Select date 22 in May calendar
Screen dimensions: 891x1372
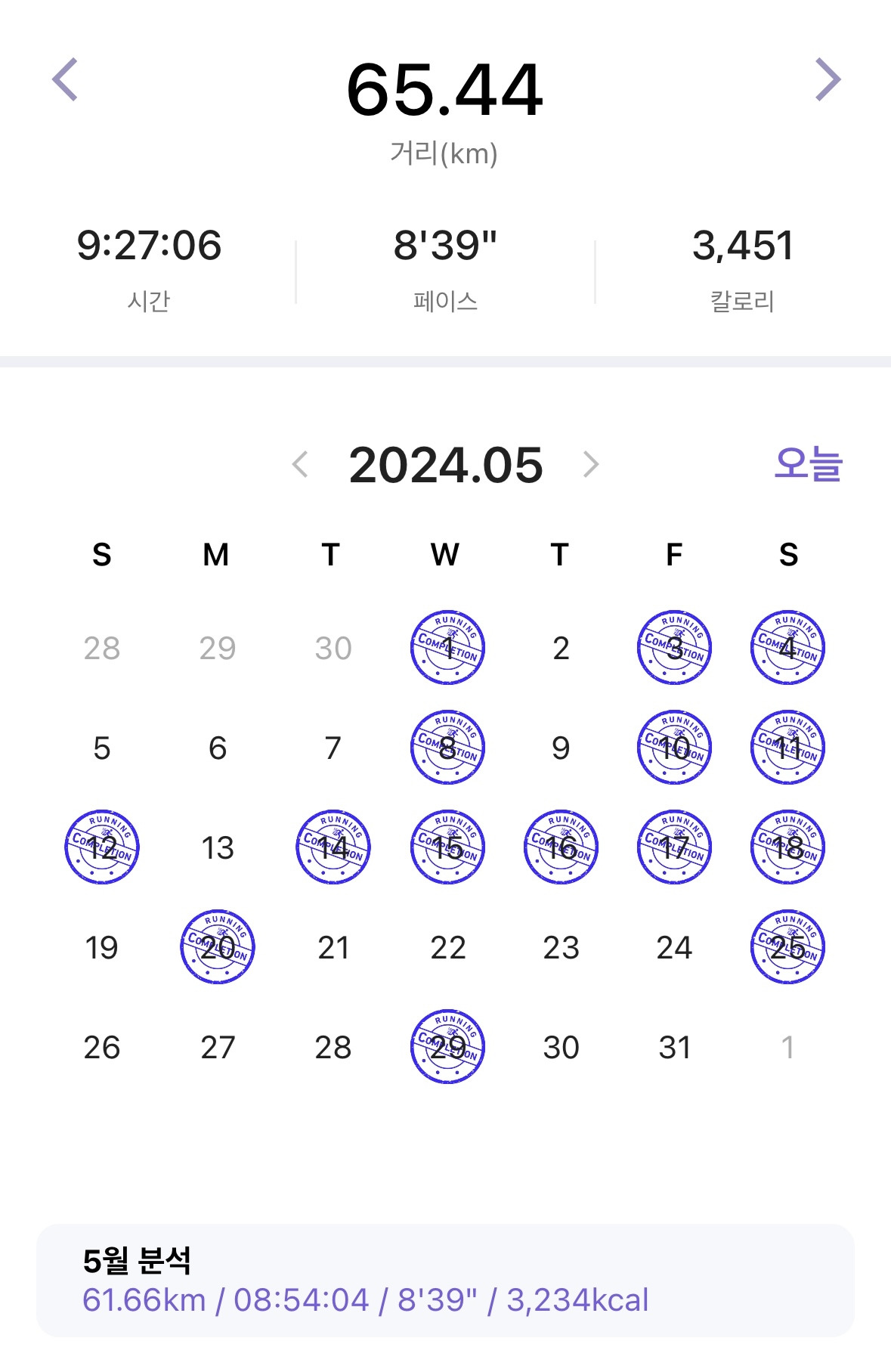click(x=447, y=948)
